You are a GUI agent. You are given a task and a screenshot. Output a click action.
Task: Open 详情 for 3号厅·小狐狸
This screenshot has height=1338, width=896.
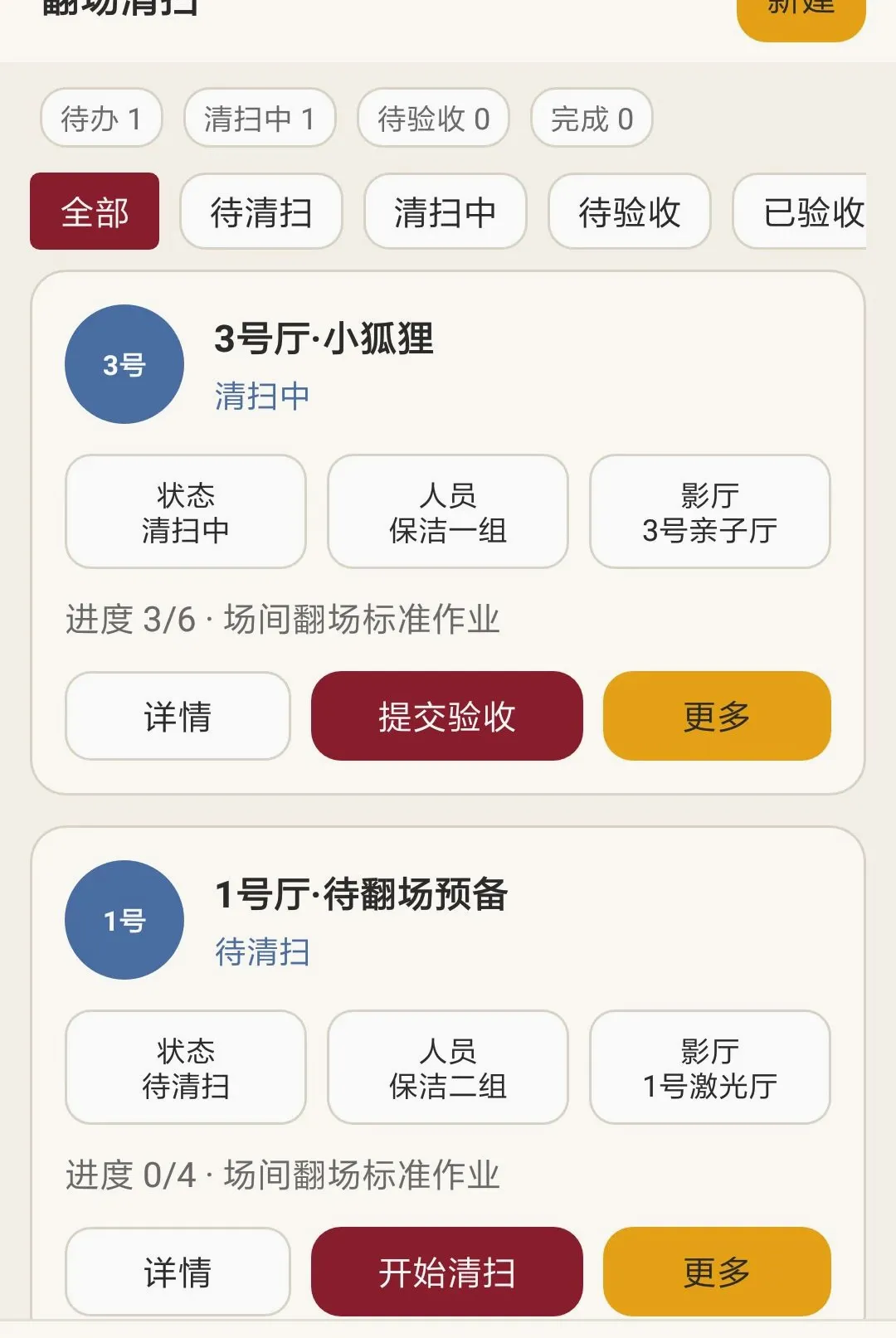pyautogui.click(x=178, y=716)
